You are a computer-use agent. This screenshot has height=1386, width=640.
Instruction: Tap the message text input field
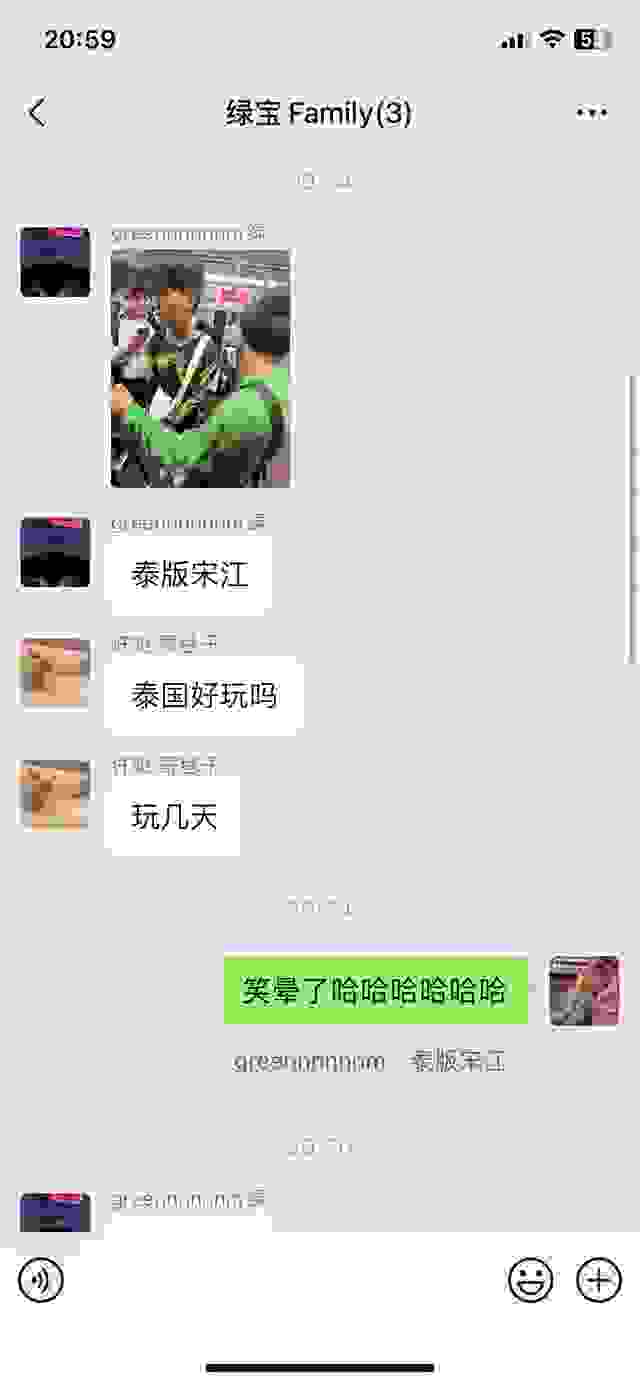[x=285, y=1280]
